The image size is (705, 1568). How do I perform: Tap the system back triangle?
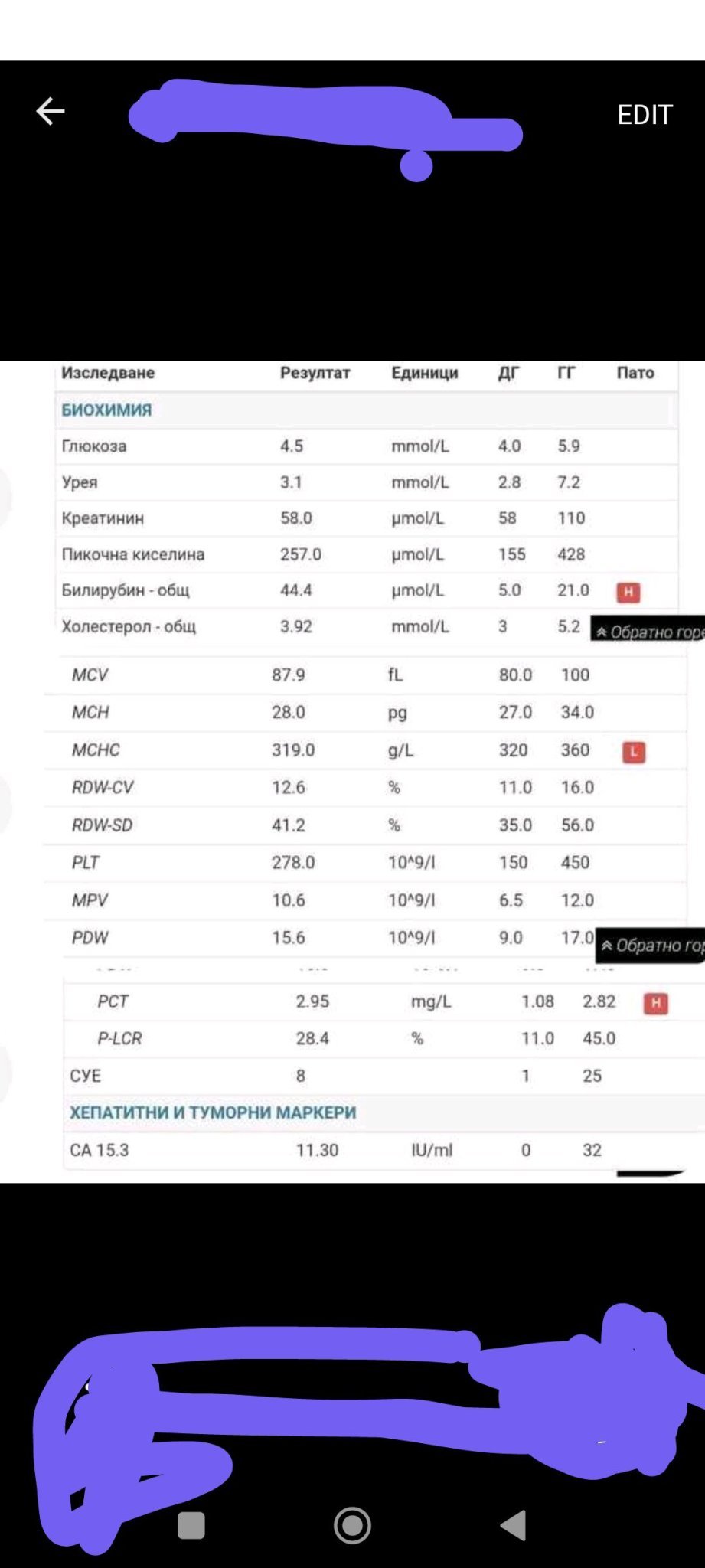click(x=513, y=1525)
